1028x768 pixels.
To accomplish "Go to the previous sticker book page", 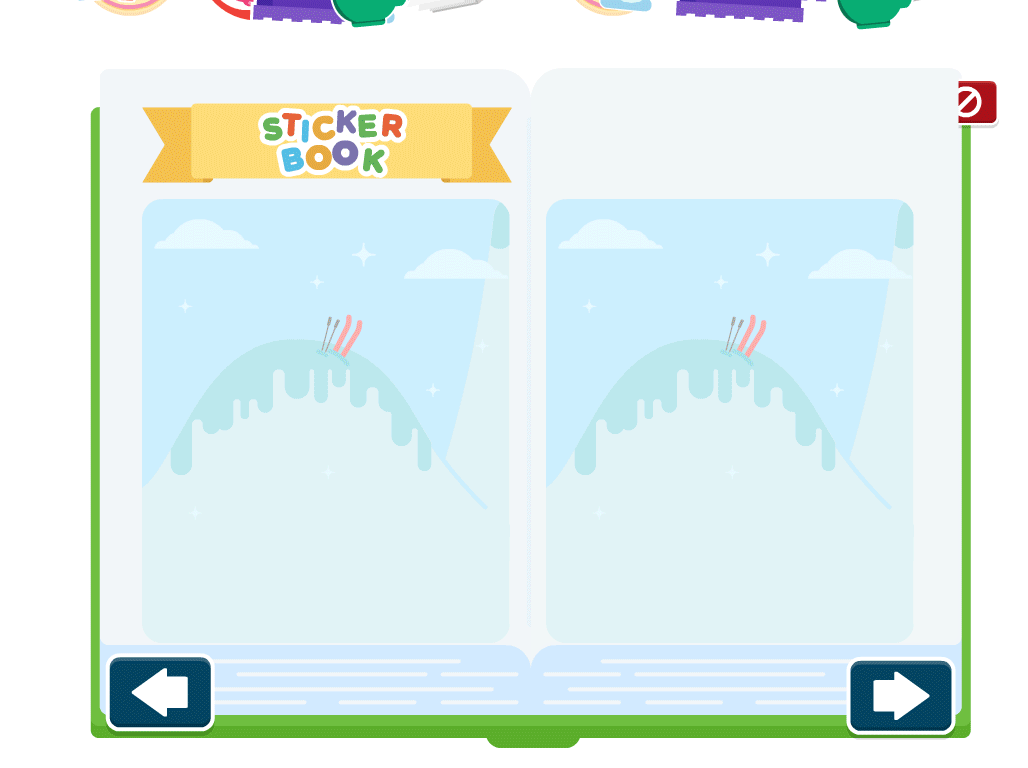I will coord(160,693).
